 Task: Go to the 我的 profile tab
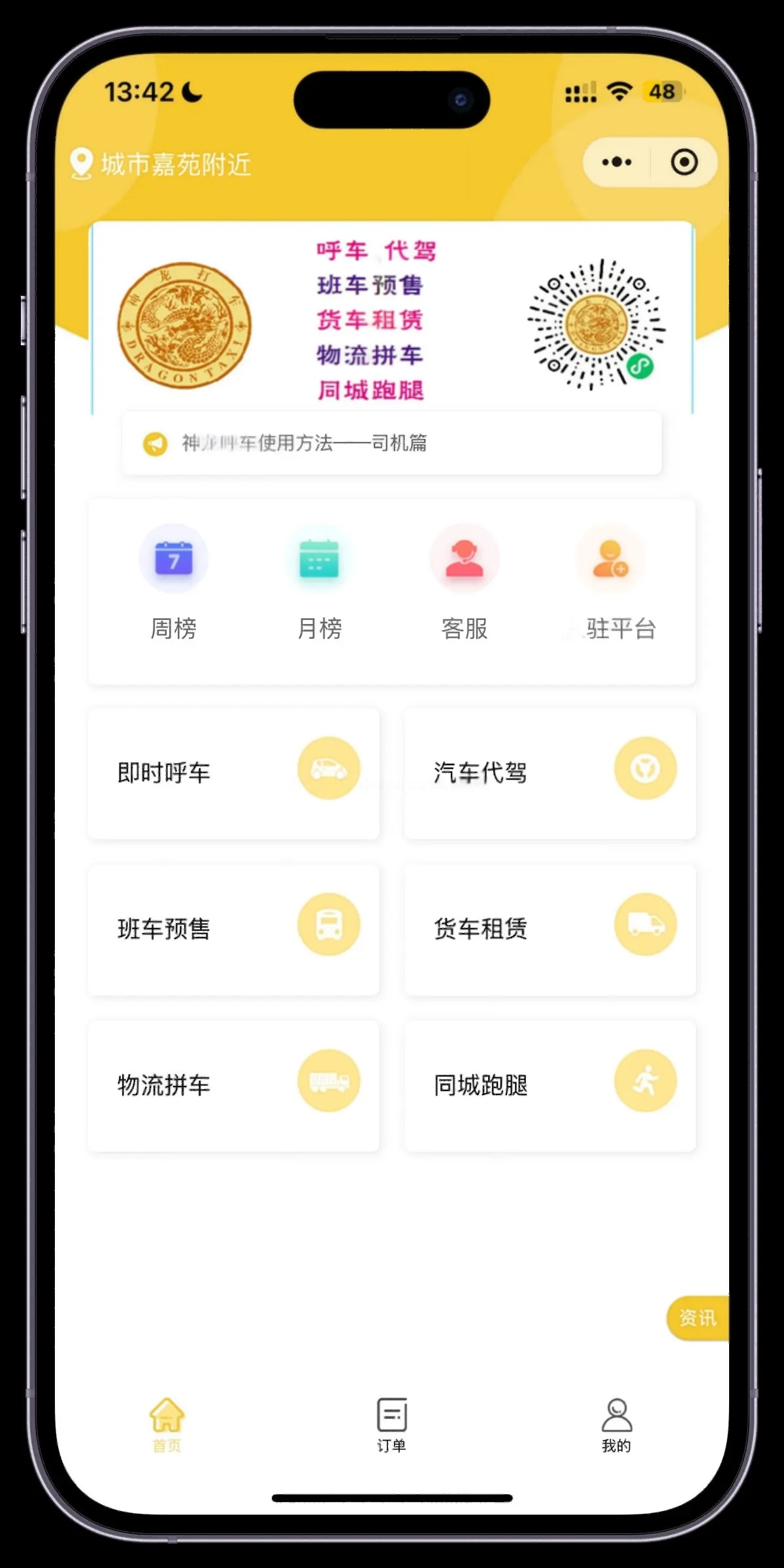(616, 1424)
